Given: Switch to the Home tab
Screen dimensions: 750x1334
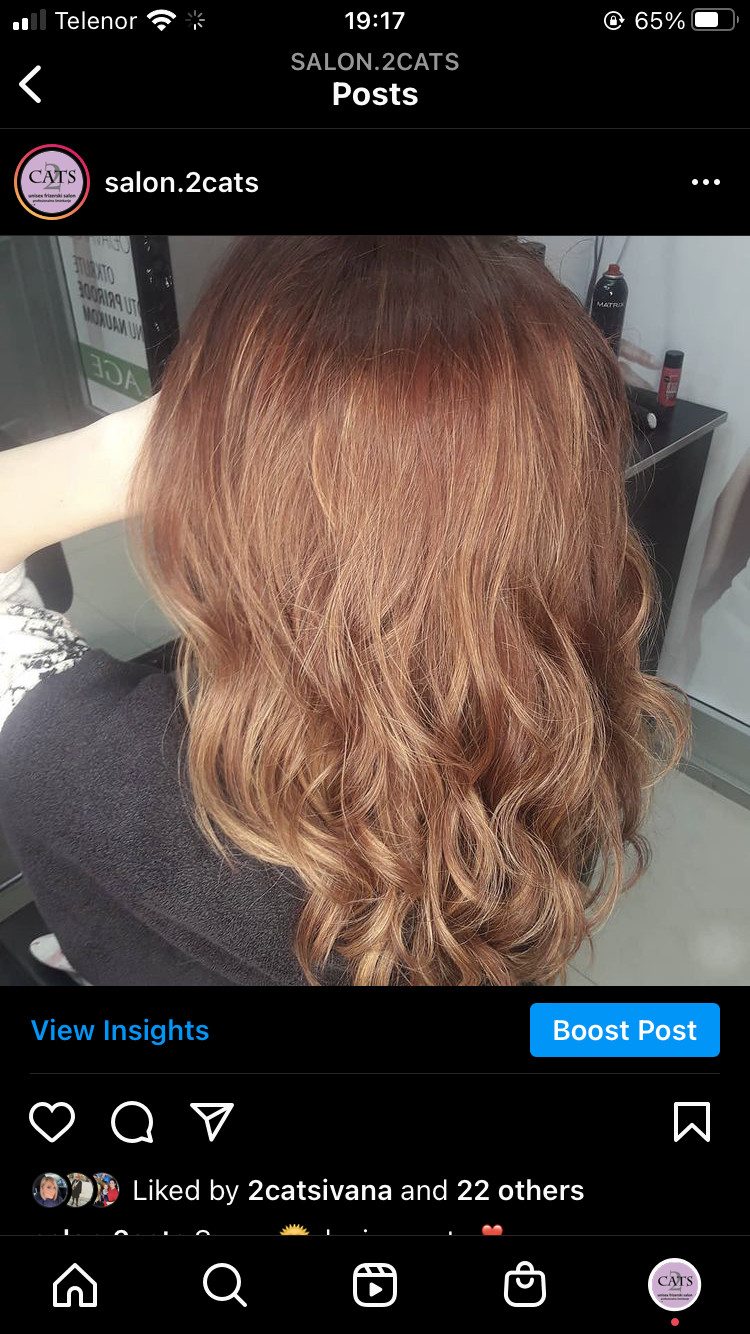Looking at the screenshot, I should 76,1285.
